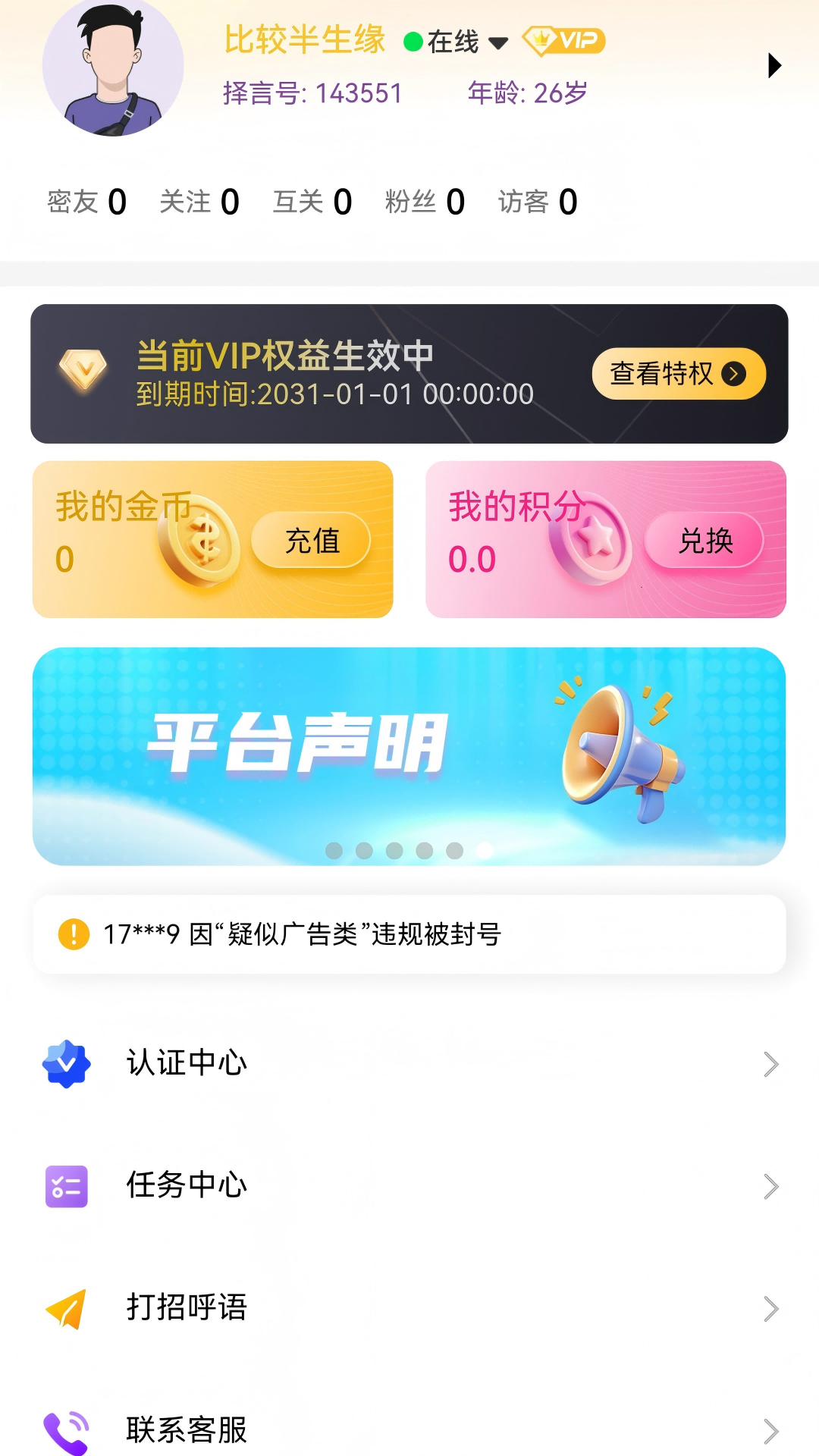Screen dimensions: 819x1456
Task: Click the 打招呼语 paper plane icon
Action: (67, 1308)
